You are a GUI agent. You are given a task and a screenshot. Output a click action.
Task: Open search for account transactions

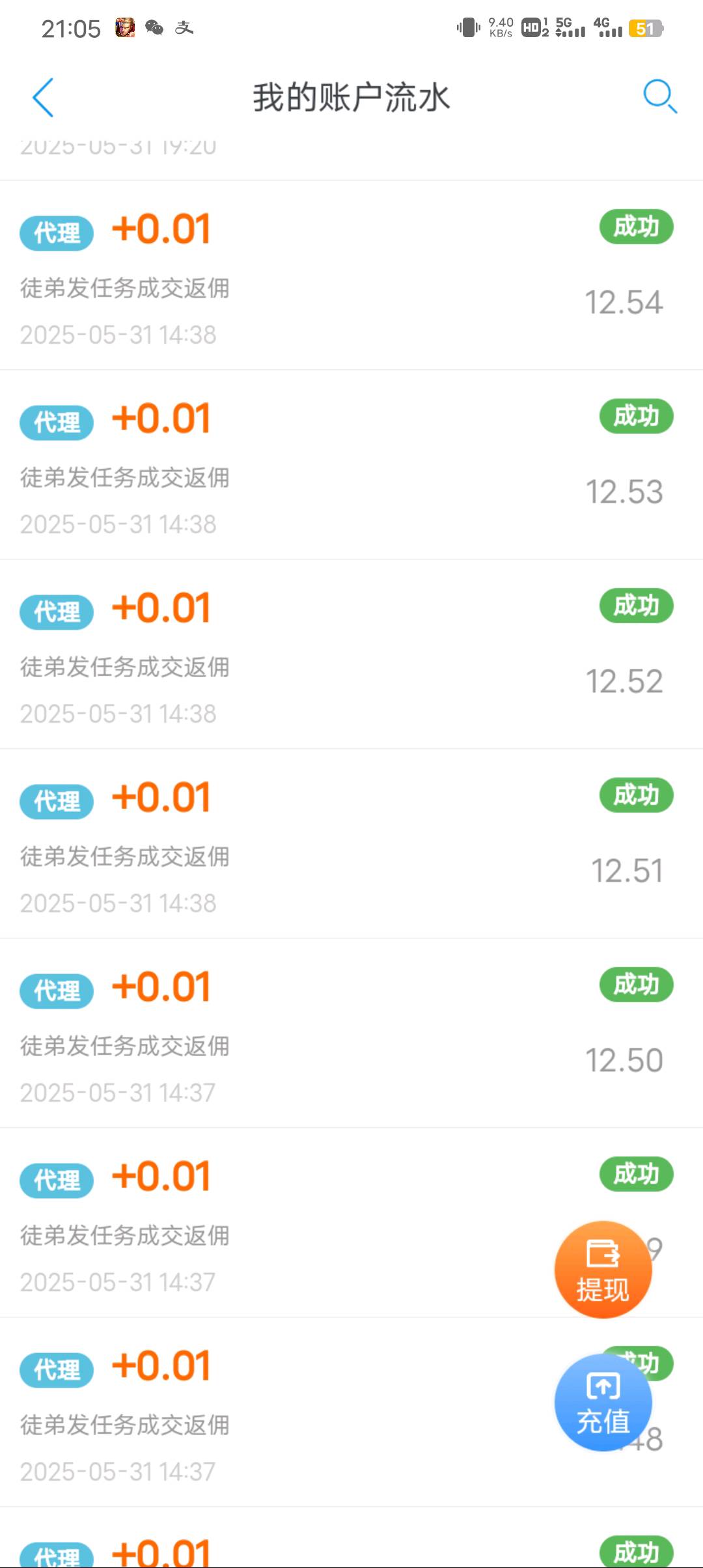(659, 97)
